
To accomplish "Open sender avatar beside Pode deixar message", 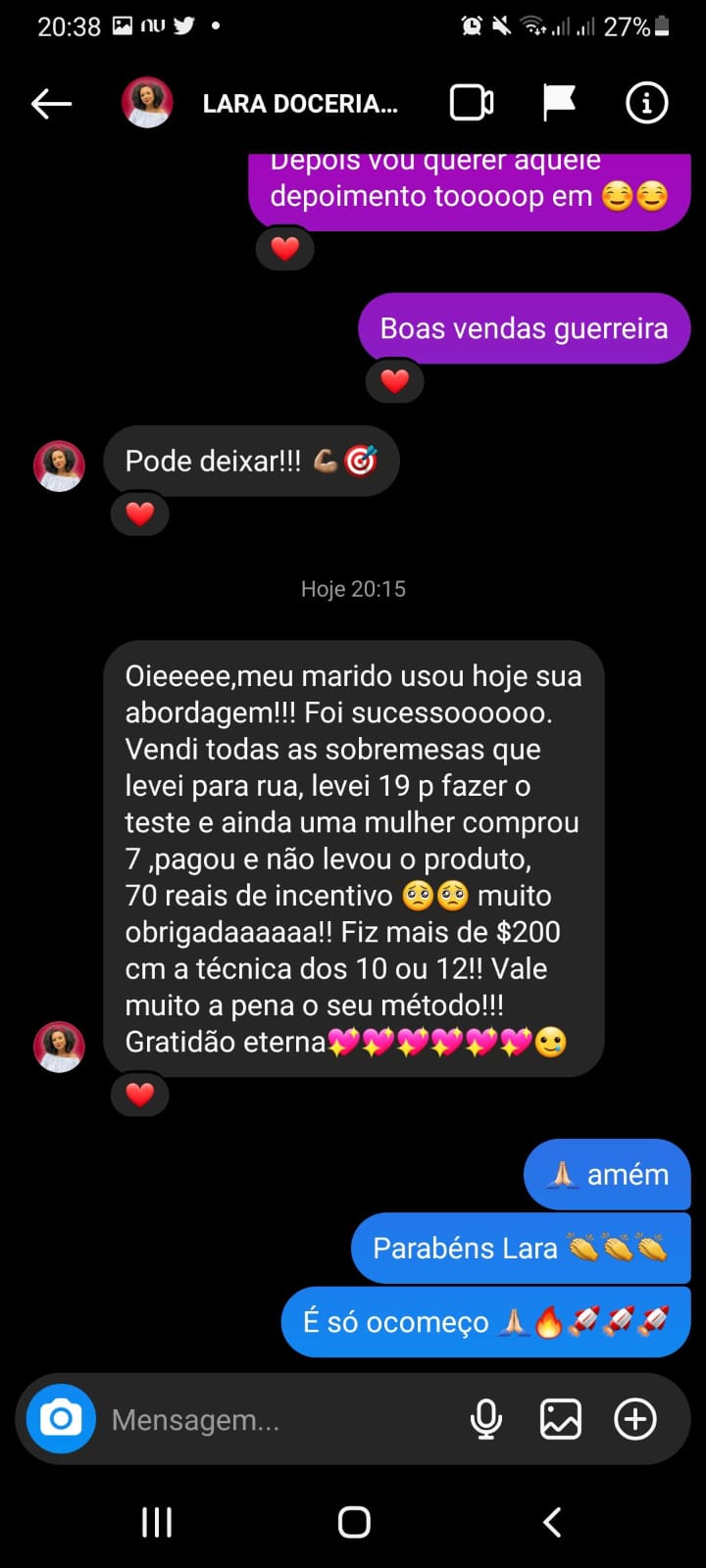I will click(x=60, y=465).
